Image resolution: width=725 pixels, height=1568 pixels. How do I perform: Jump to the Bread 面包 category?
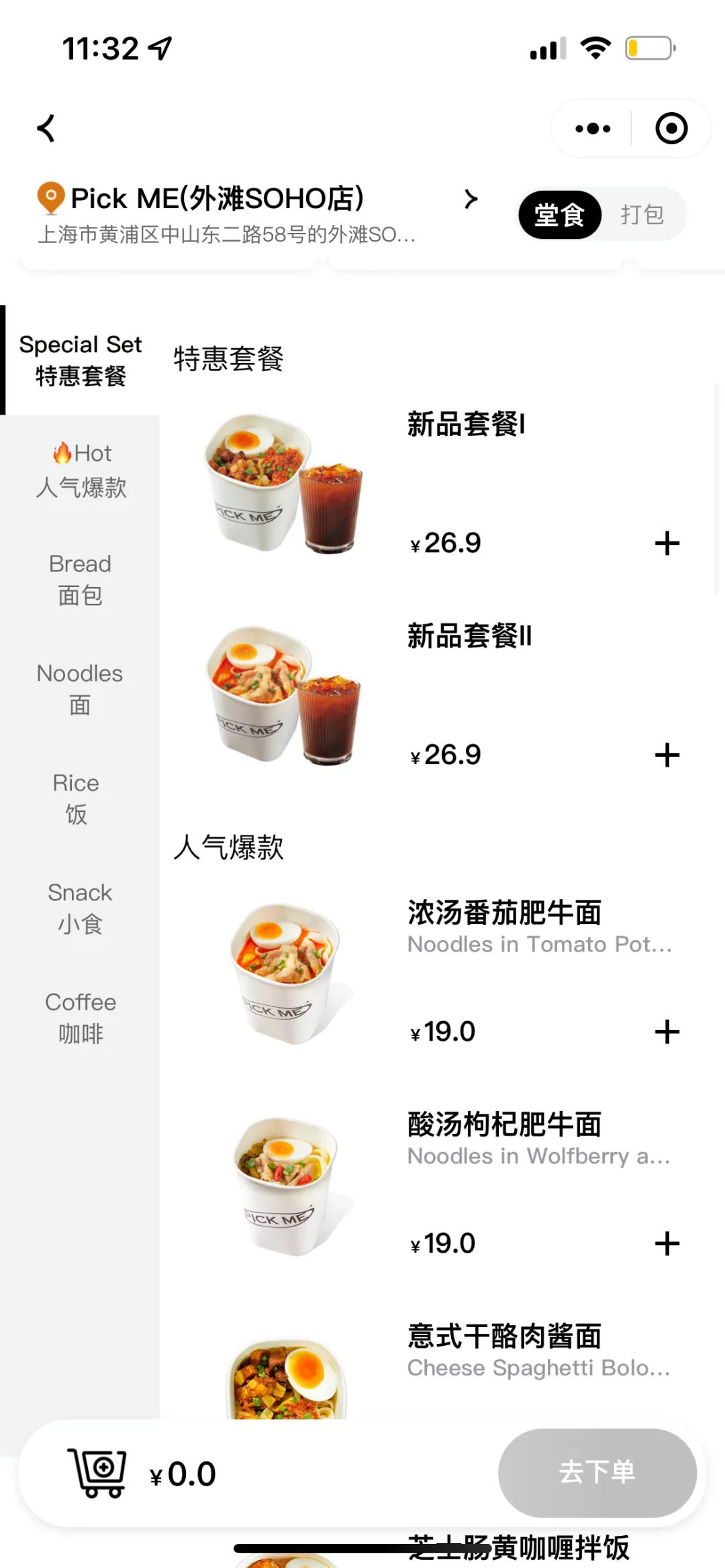tap(81, 580)
